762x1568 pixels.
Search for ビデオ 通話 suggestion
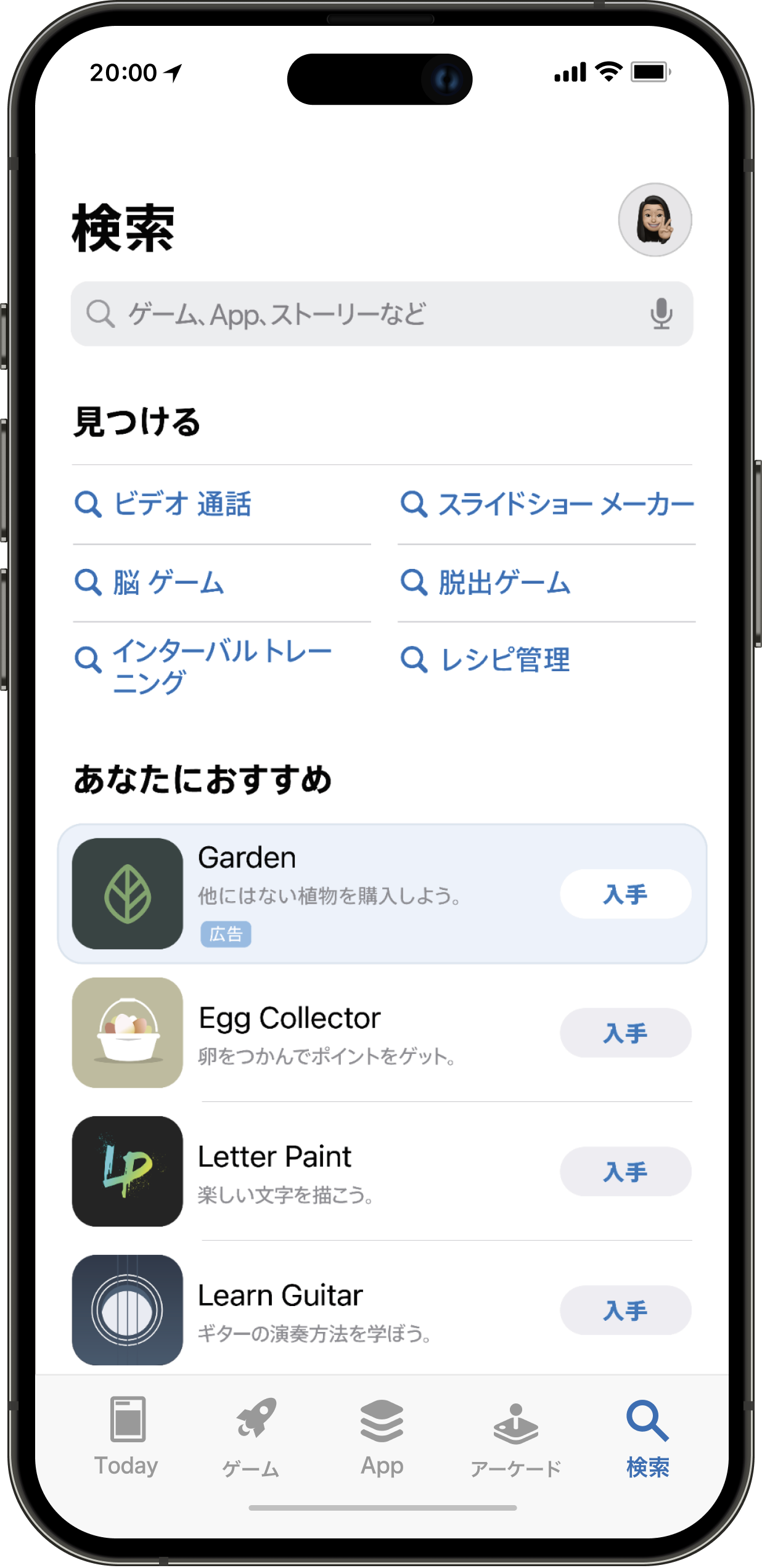point(183,504)
